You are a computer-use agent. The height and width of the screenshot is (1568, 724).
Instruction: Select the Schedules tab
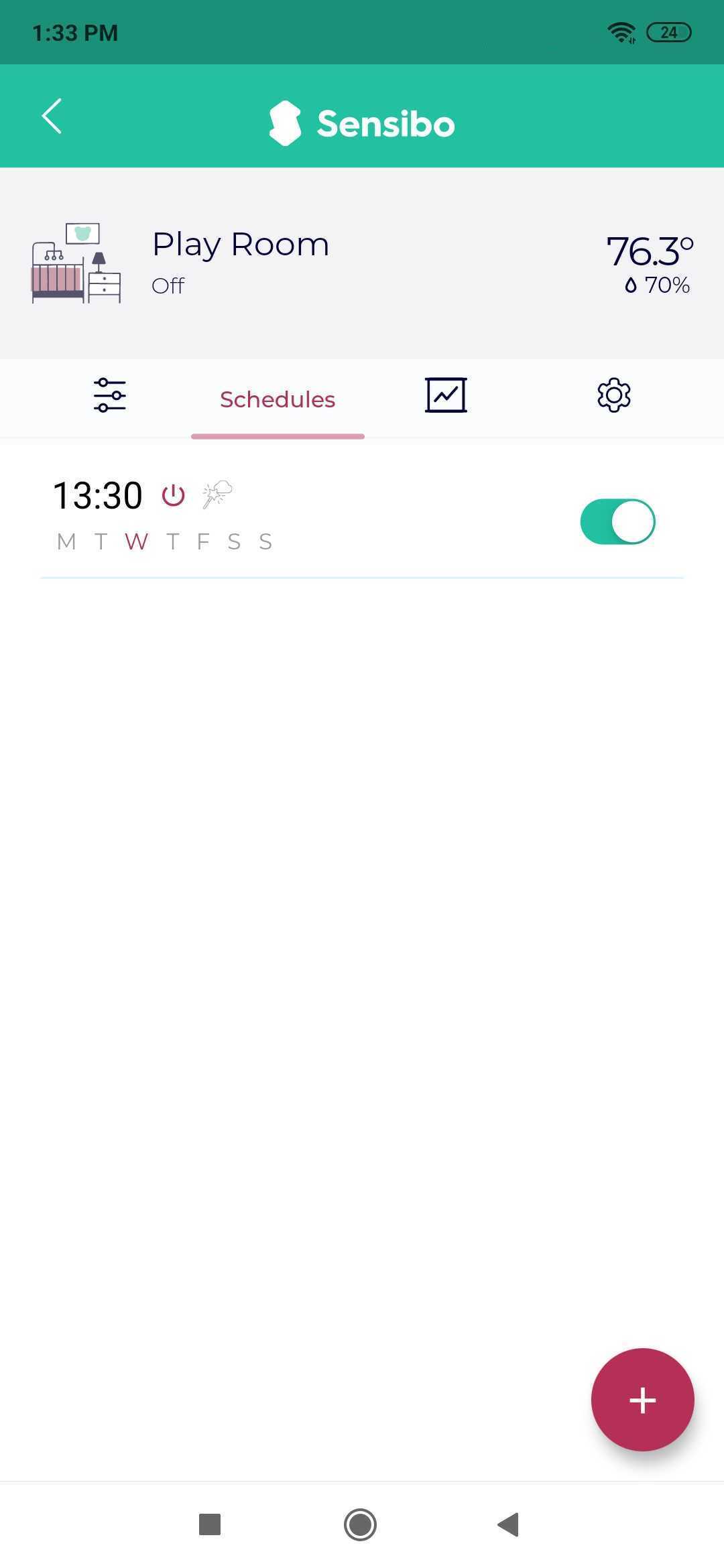click(278, 399)
